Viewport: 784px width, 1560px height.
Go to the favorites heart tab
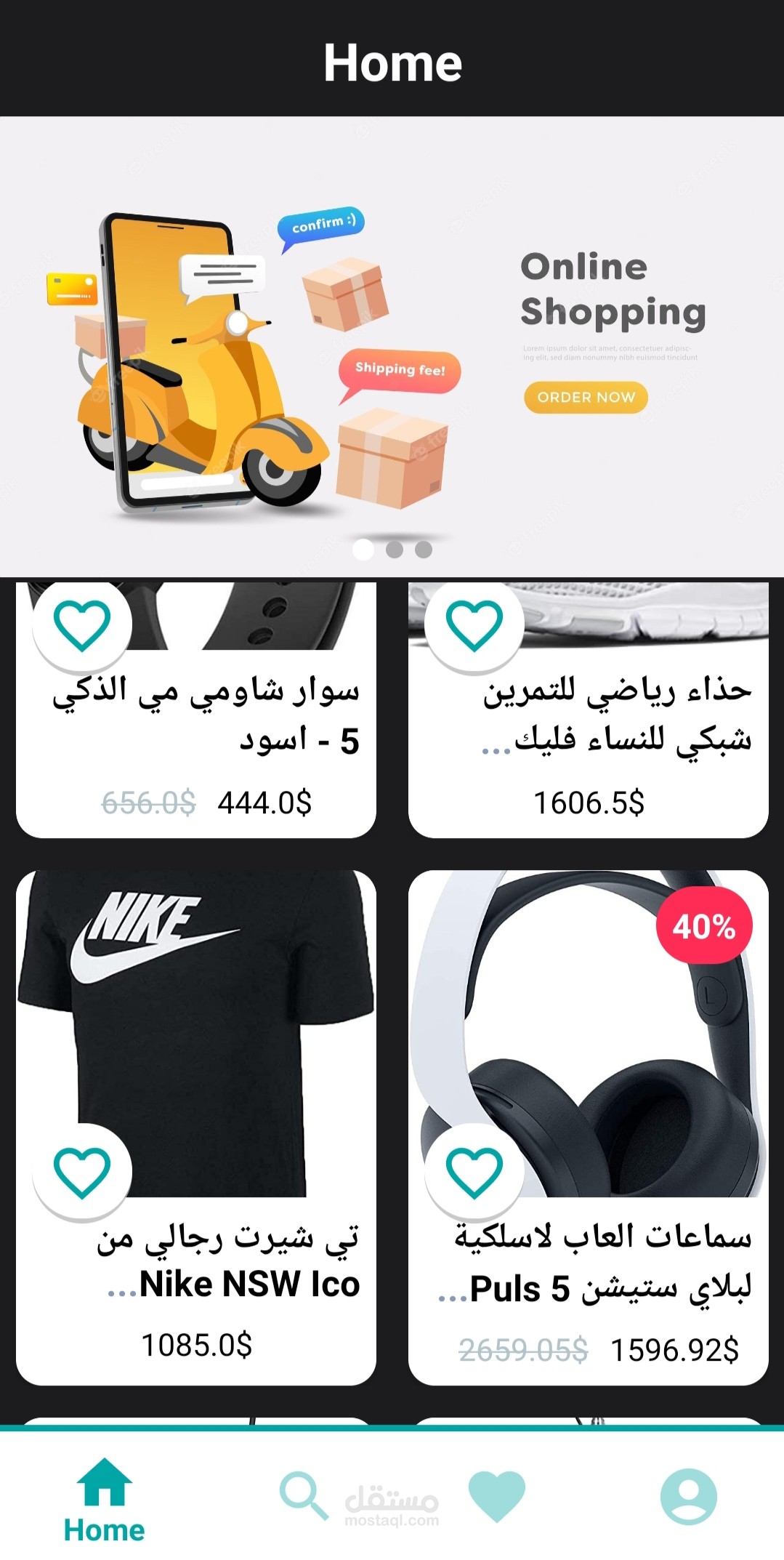pyautogui.click(x=497, y=1495)
